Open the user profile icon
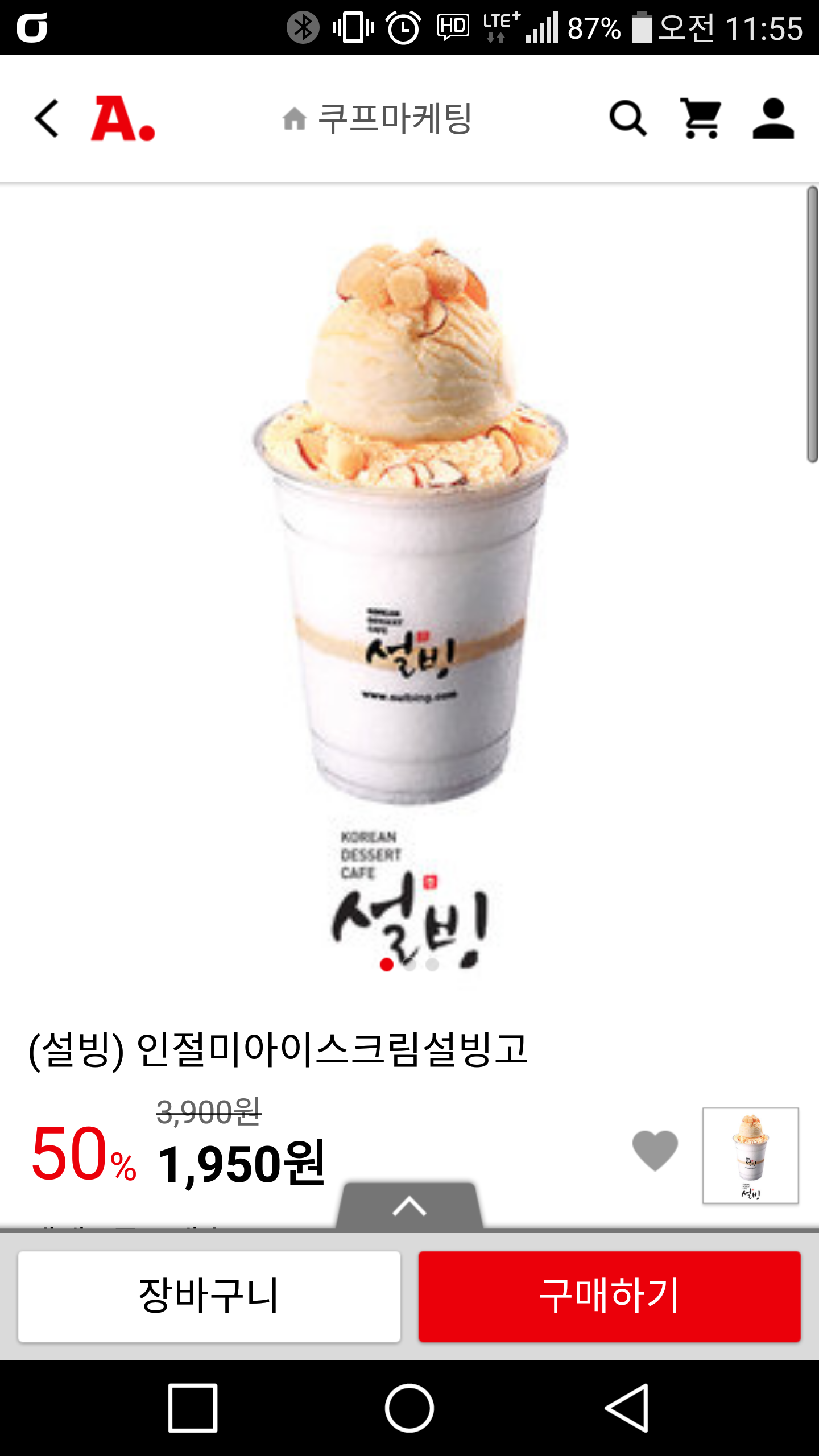 pos(773,118)
